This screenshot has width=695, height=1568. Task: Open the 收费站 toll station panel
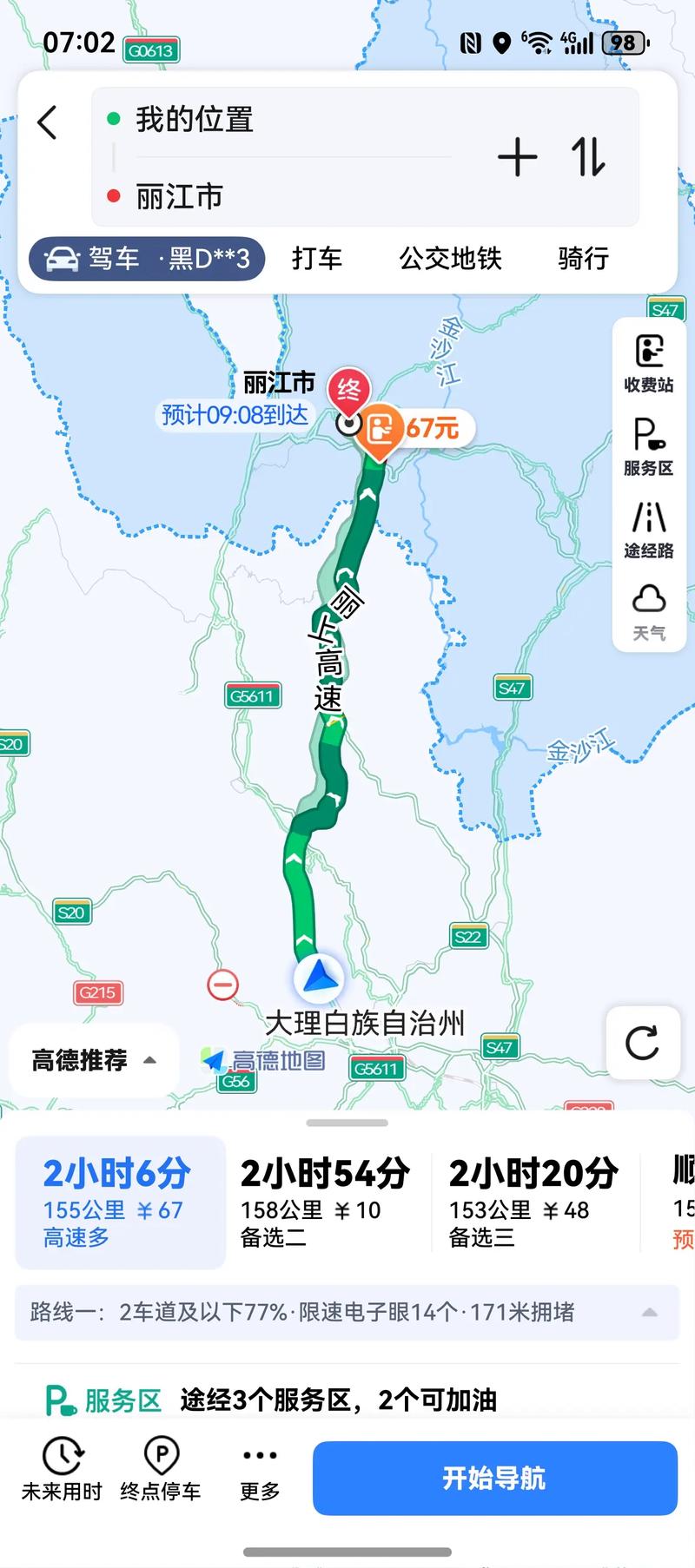point(647,363)
